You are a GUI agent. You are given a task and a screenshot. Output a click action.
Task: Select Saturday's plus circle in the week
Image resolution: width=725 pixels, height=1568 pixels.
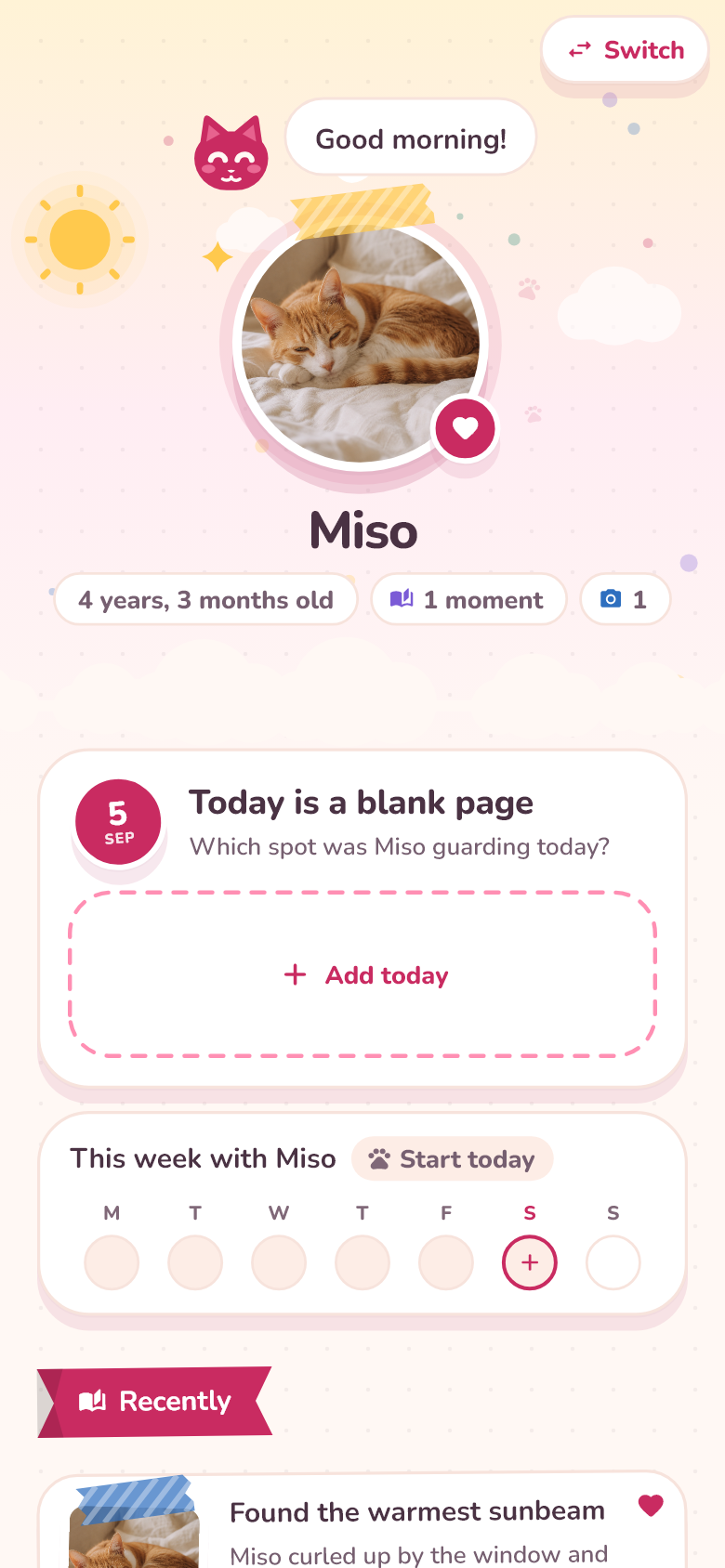click(530, 1262)
